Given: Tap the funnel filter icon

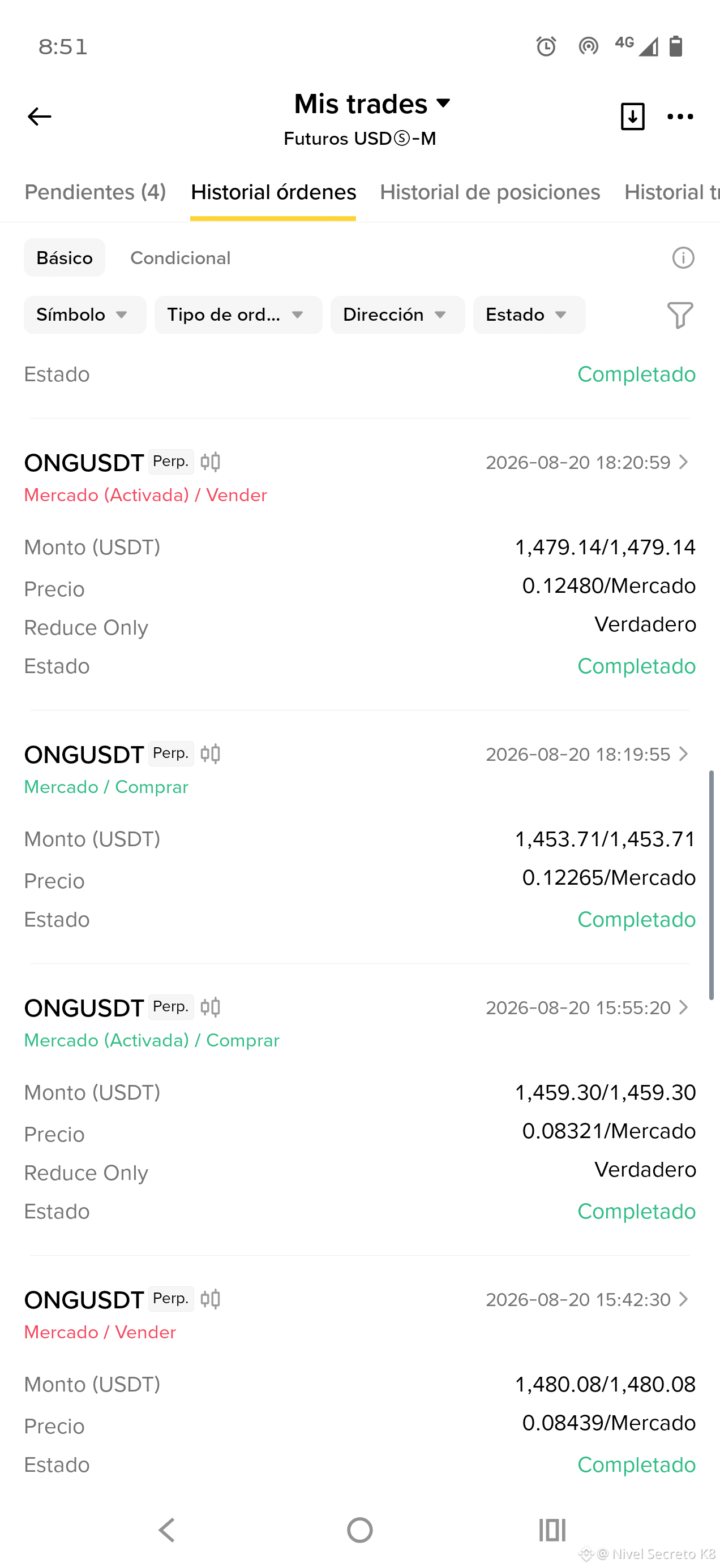Looking at the screenshot, I should 680,315.
